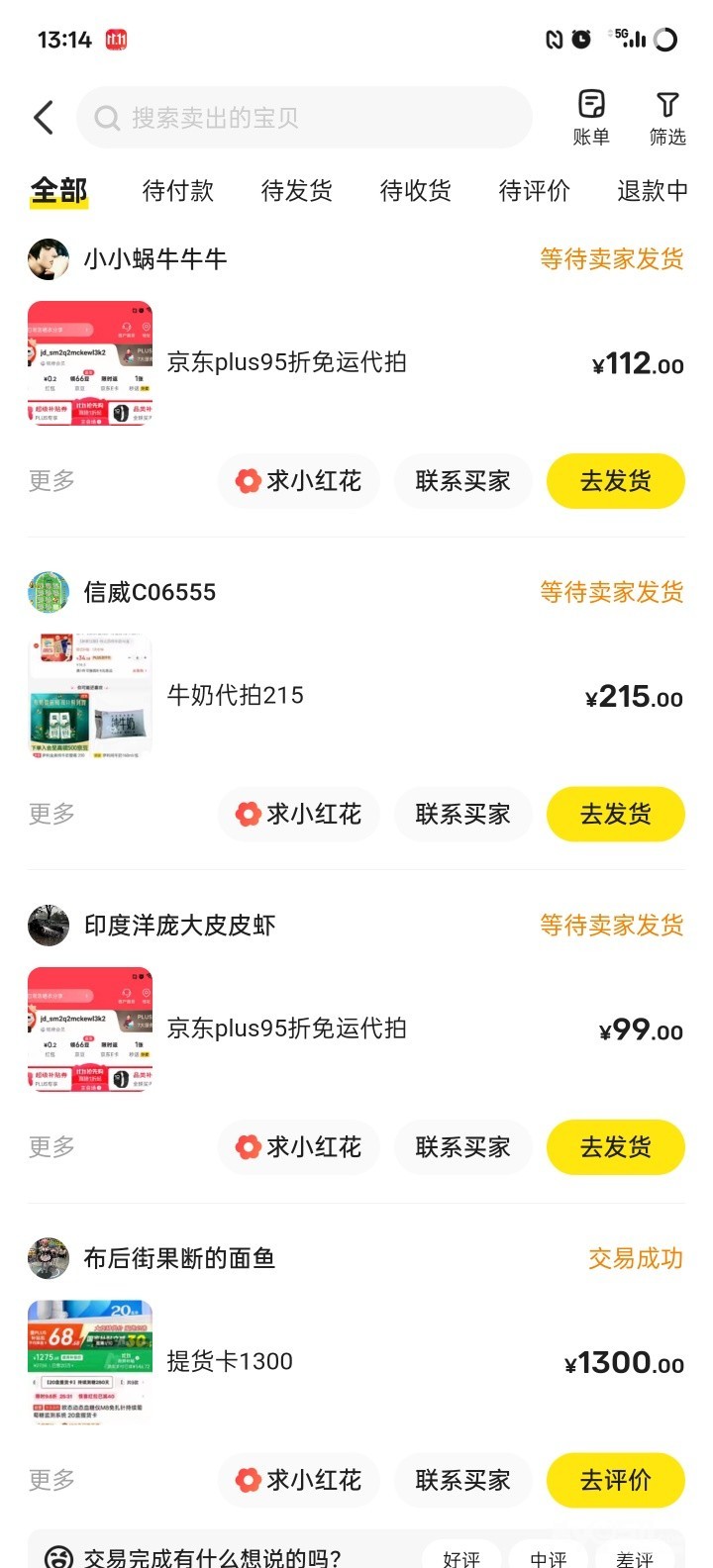Viewport: 713px width, 1568px height.
Task: Choose 好评 for the completed transaction
Action: 461,1556
